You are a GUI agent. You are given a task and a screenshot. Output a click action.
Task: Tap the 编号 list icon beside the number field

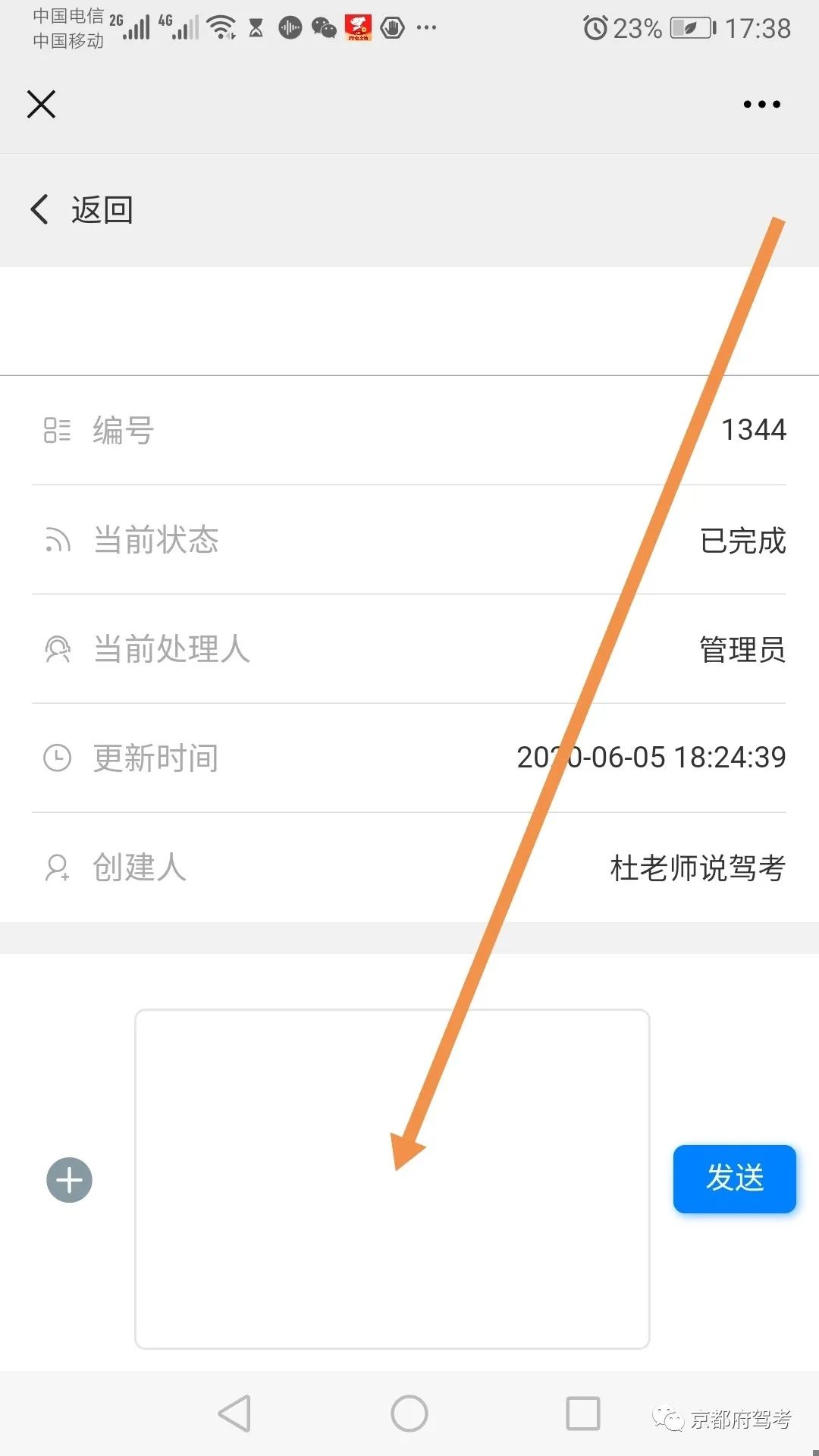click(58, 430)
